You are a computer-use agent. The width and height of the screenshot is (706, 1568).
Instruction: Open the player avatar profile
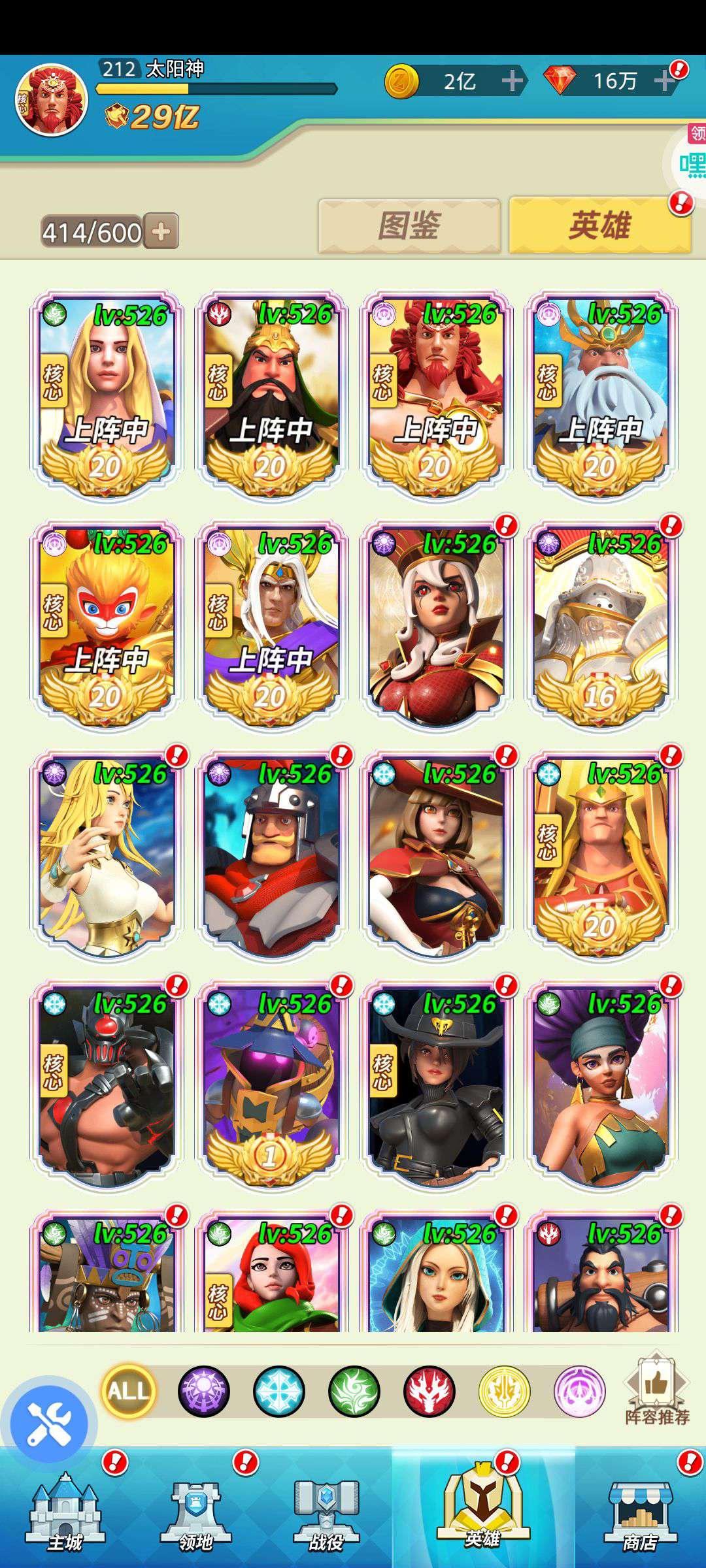pyautogui.click(x=51, y=100)
